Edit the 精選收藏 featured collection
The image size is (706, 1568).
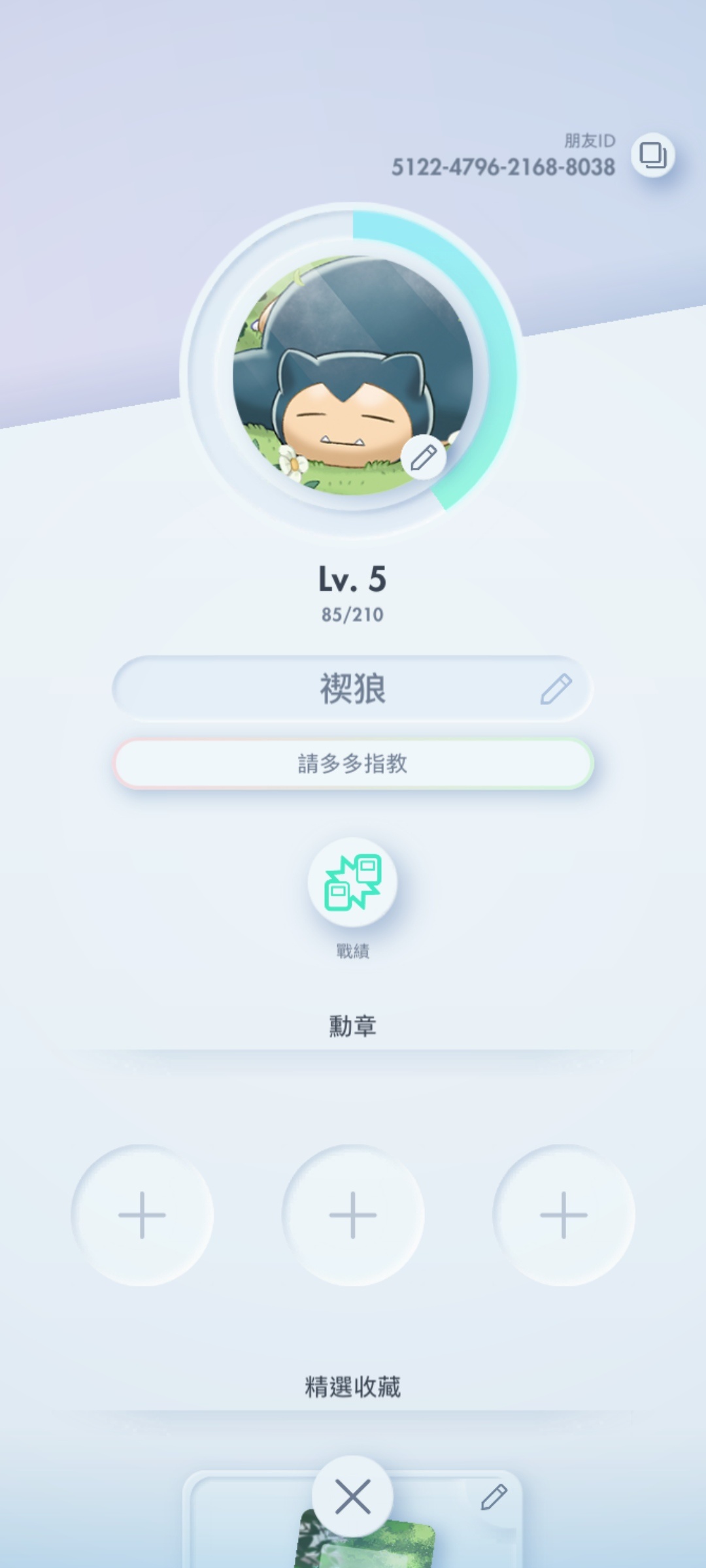click(494, 1496)
